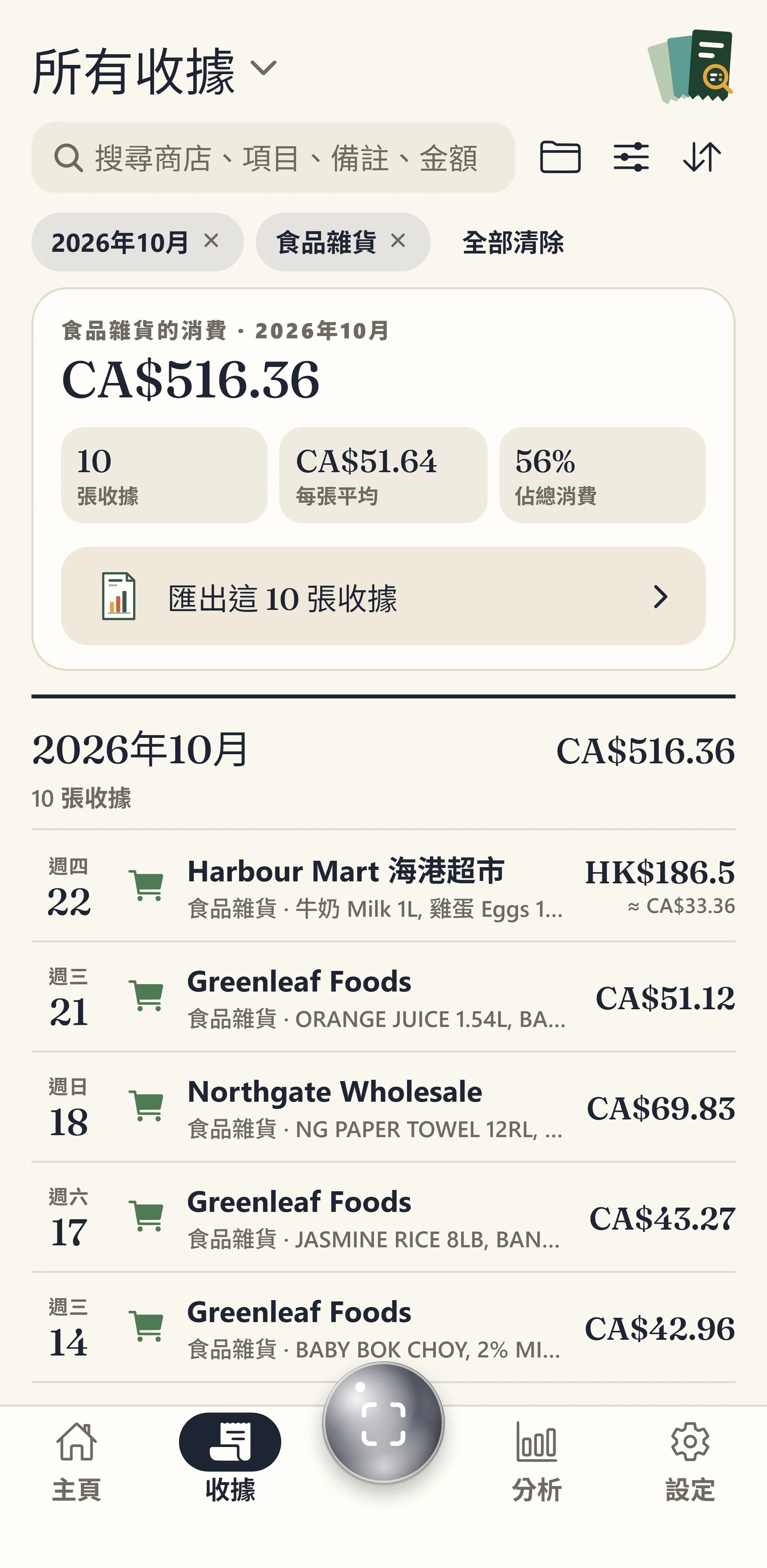Open the Harbour Mart 海港超市 receipt
This screenshot has width=767, height=1568.
(383, 886)
